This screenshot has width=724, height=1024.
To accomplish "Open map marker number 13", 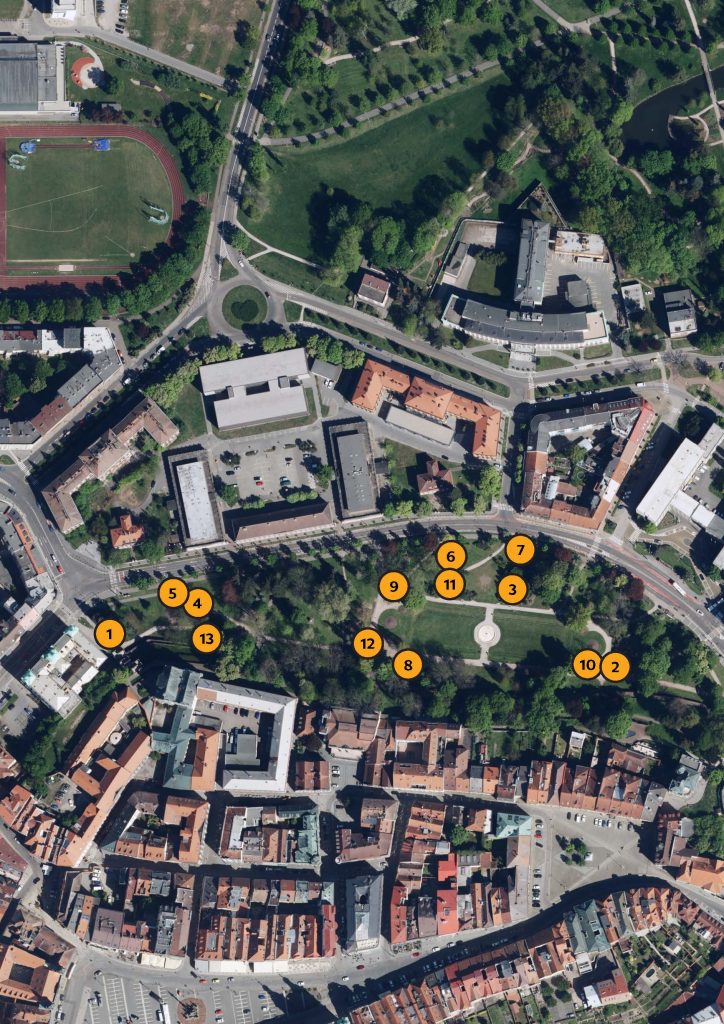I will tap(206, 637).
